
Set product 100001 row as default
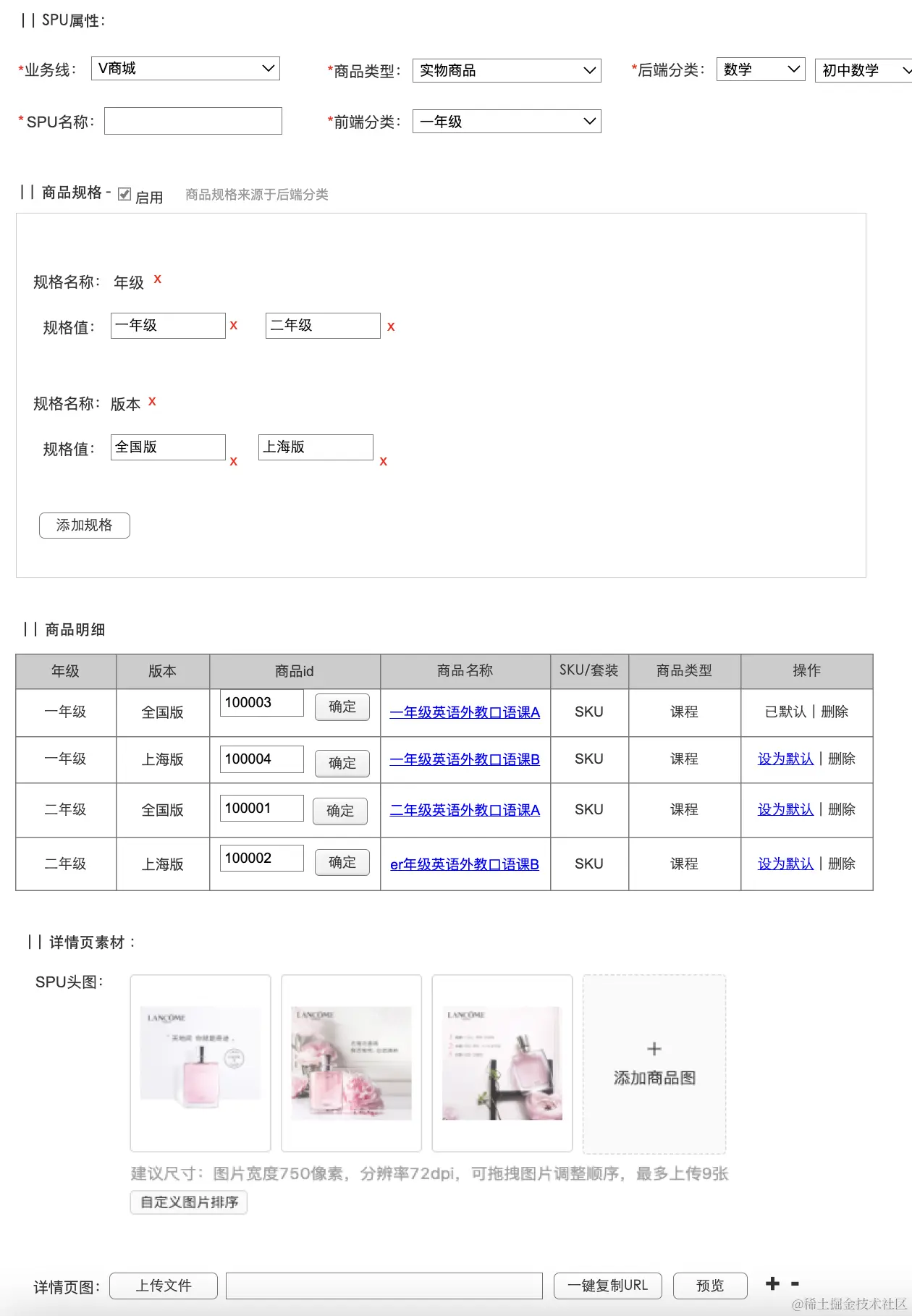[785, 809]
